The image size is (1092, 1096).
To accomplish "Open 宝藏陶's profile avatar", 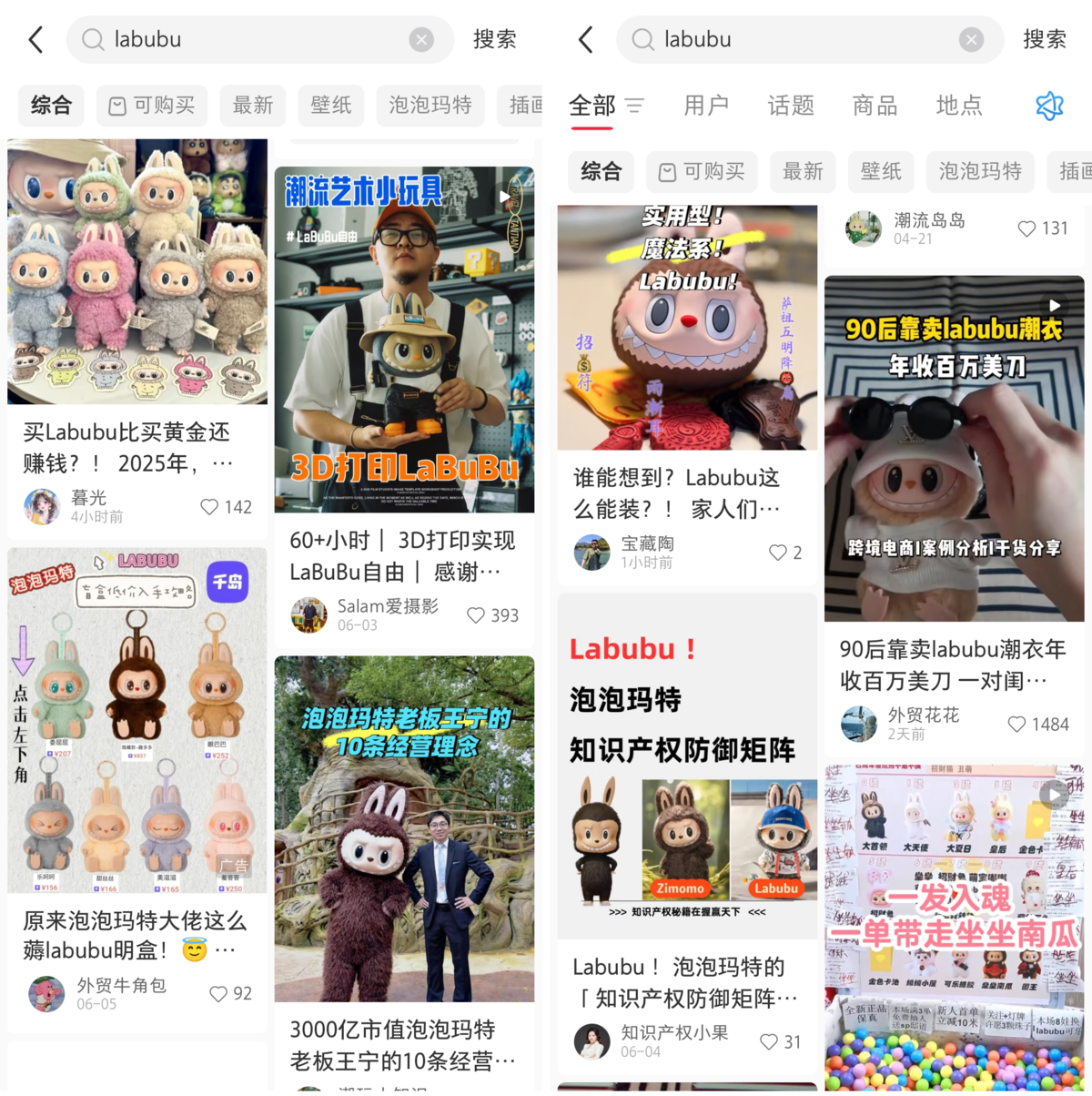I will pyautogui.click(x=592, y=553).
